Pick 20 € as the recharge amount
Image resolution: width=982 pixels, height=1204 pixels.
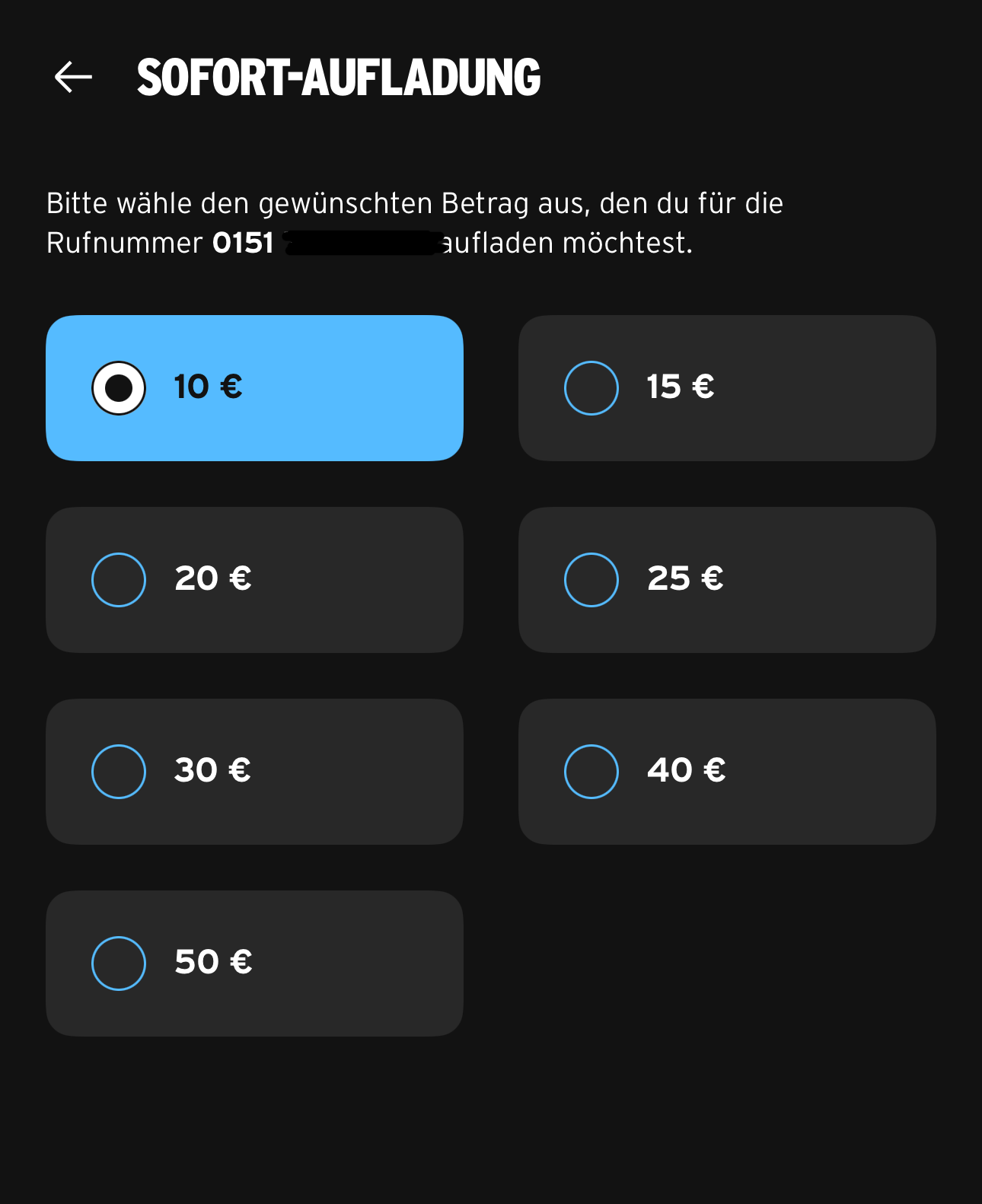(254, 580)
